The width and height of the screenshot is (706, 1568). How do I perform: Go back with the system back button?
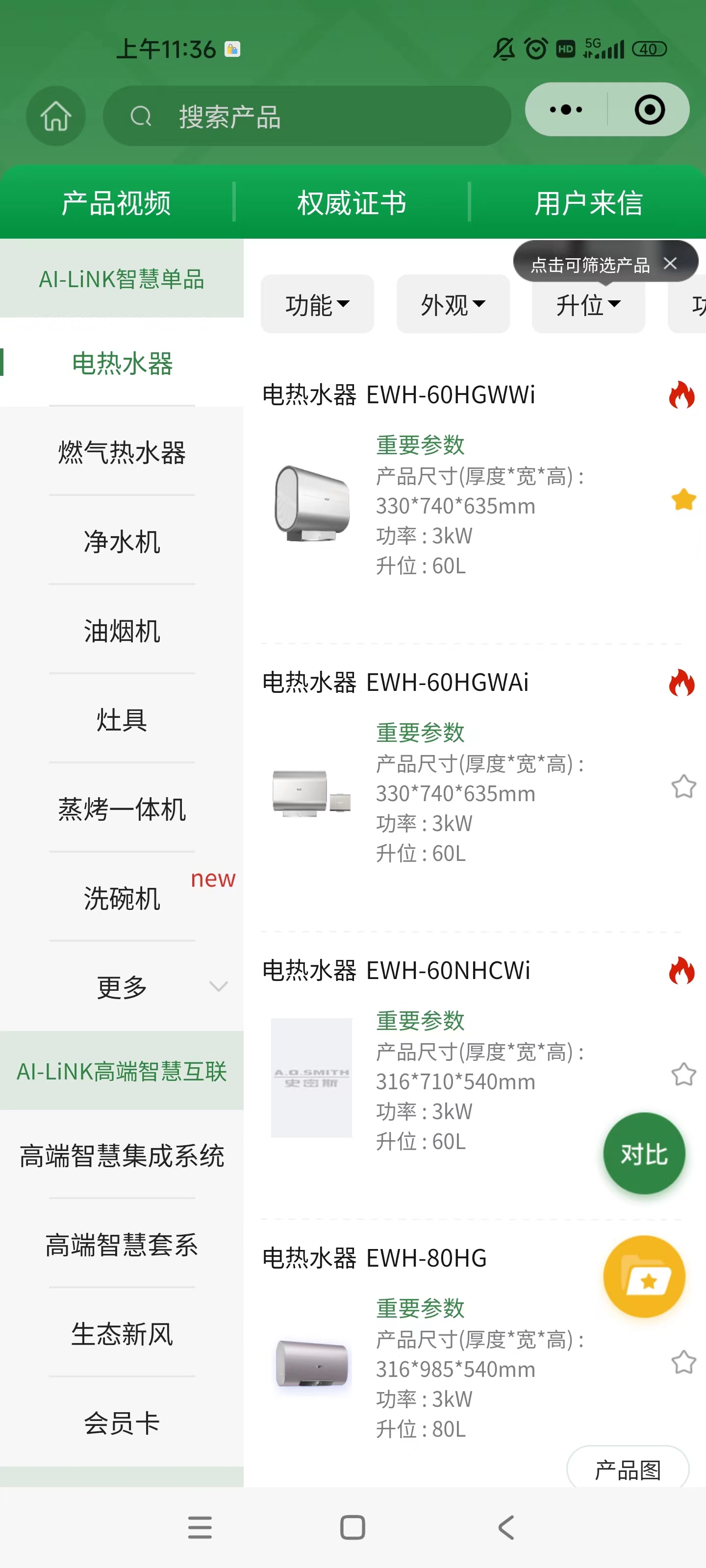click(x=505, y=1527)
